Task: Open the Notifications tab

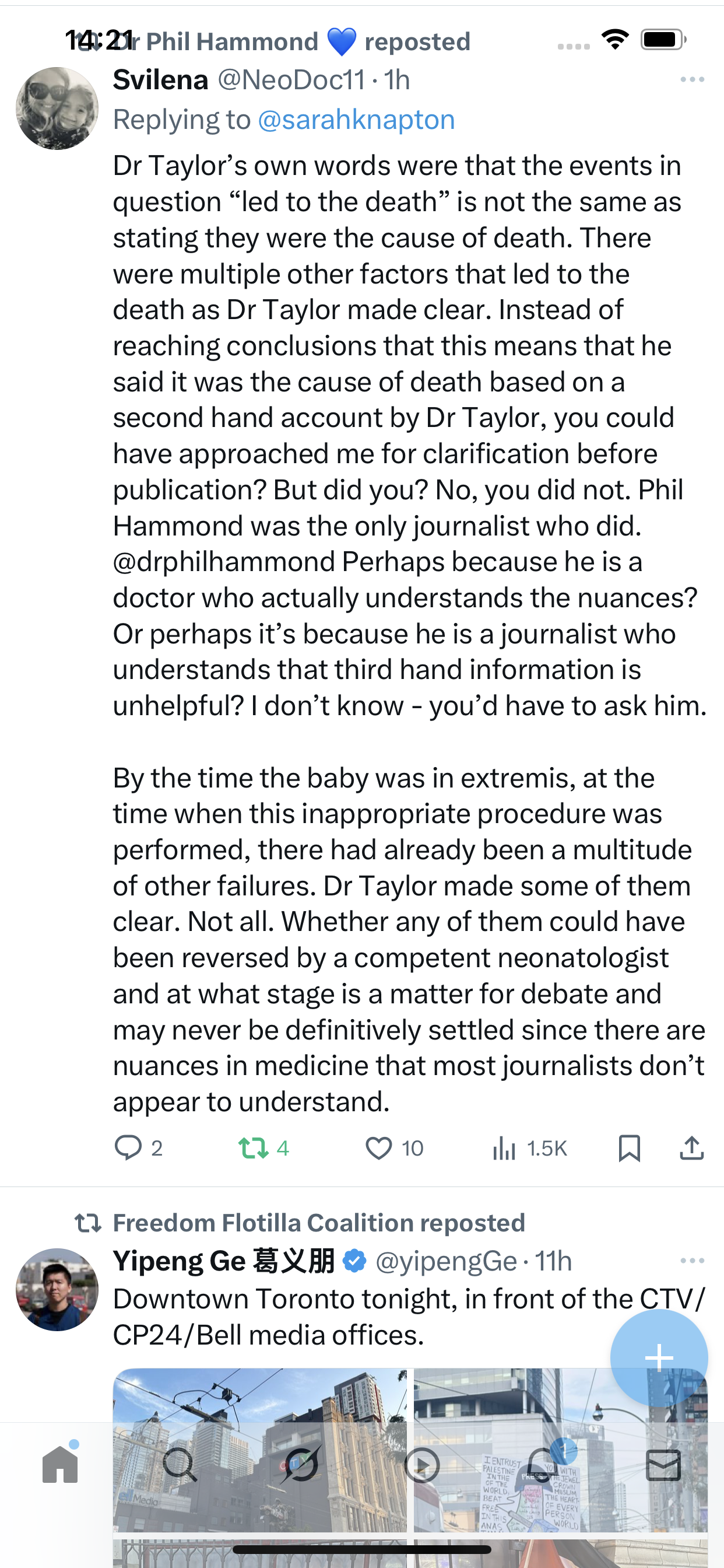Action: [x=543, y=1465]
